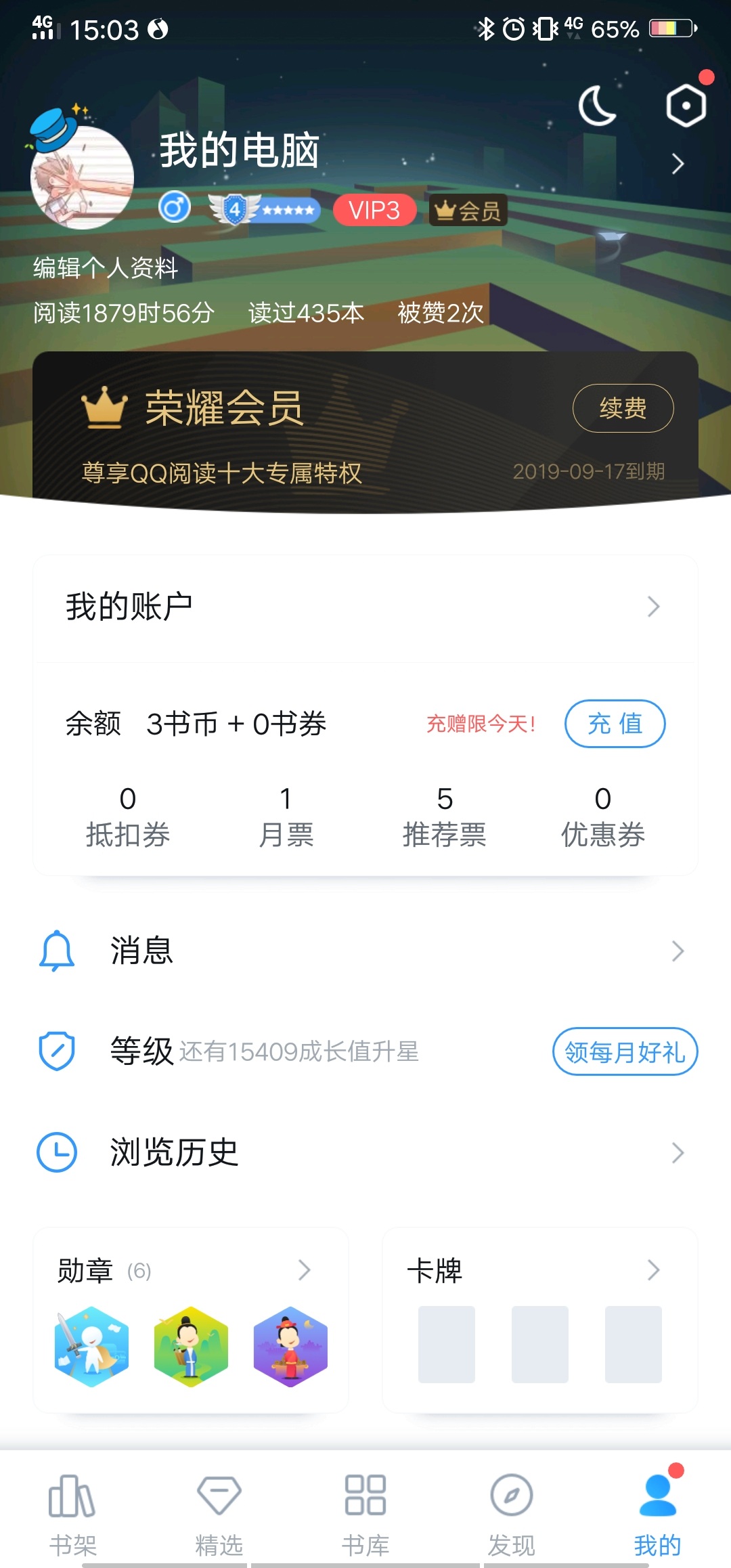Open settings via the hexagon icon
Screen dimensions: 731x1568
tap(686, 105)
